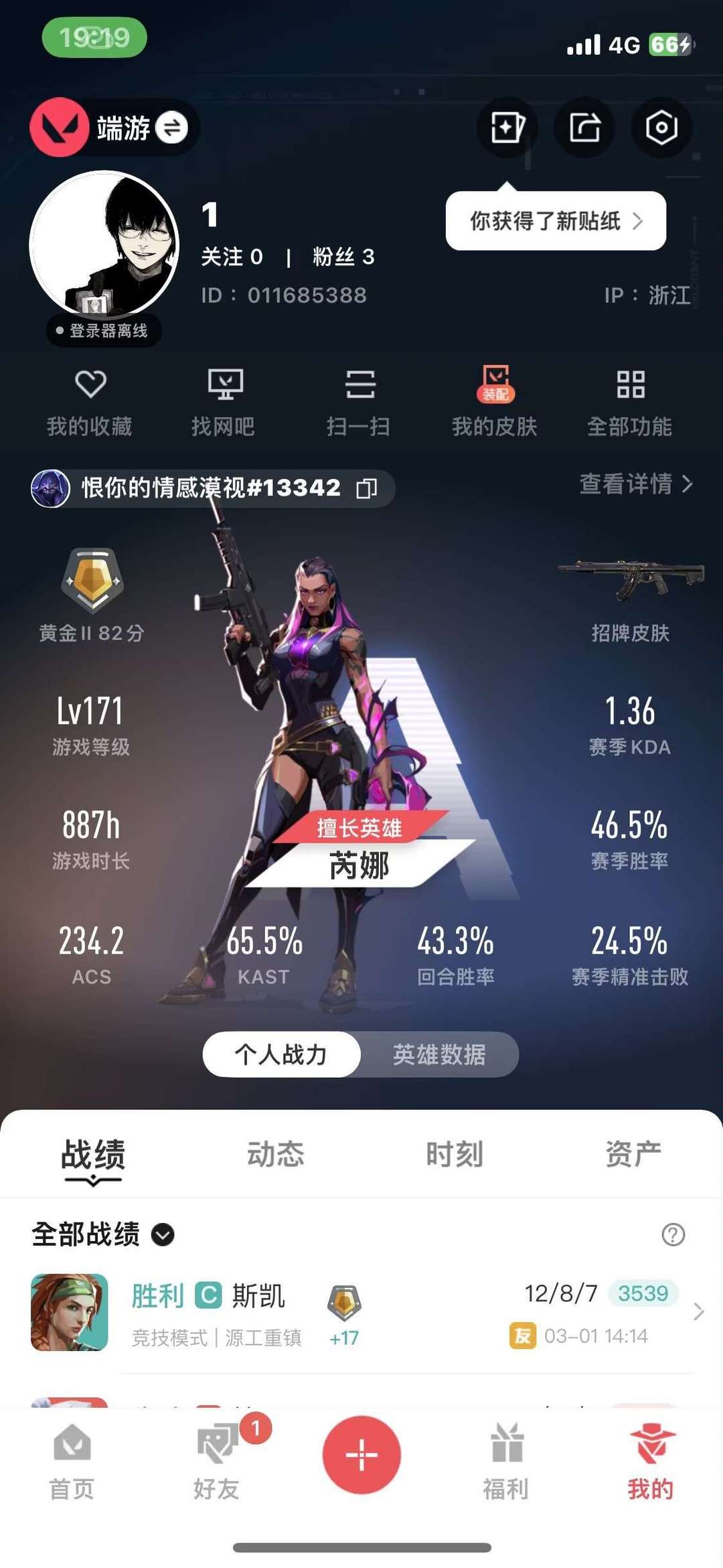723x1568 pixels.
Task: Open the settings hexagon icon
Action: tap(661, 127)
